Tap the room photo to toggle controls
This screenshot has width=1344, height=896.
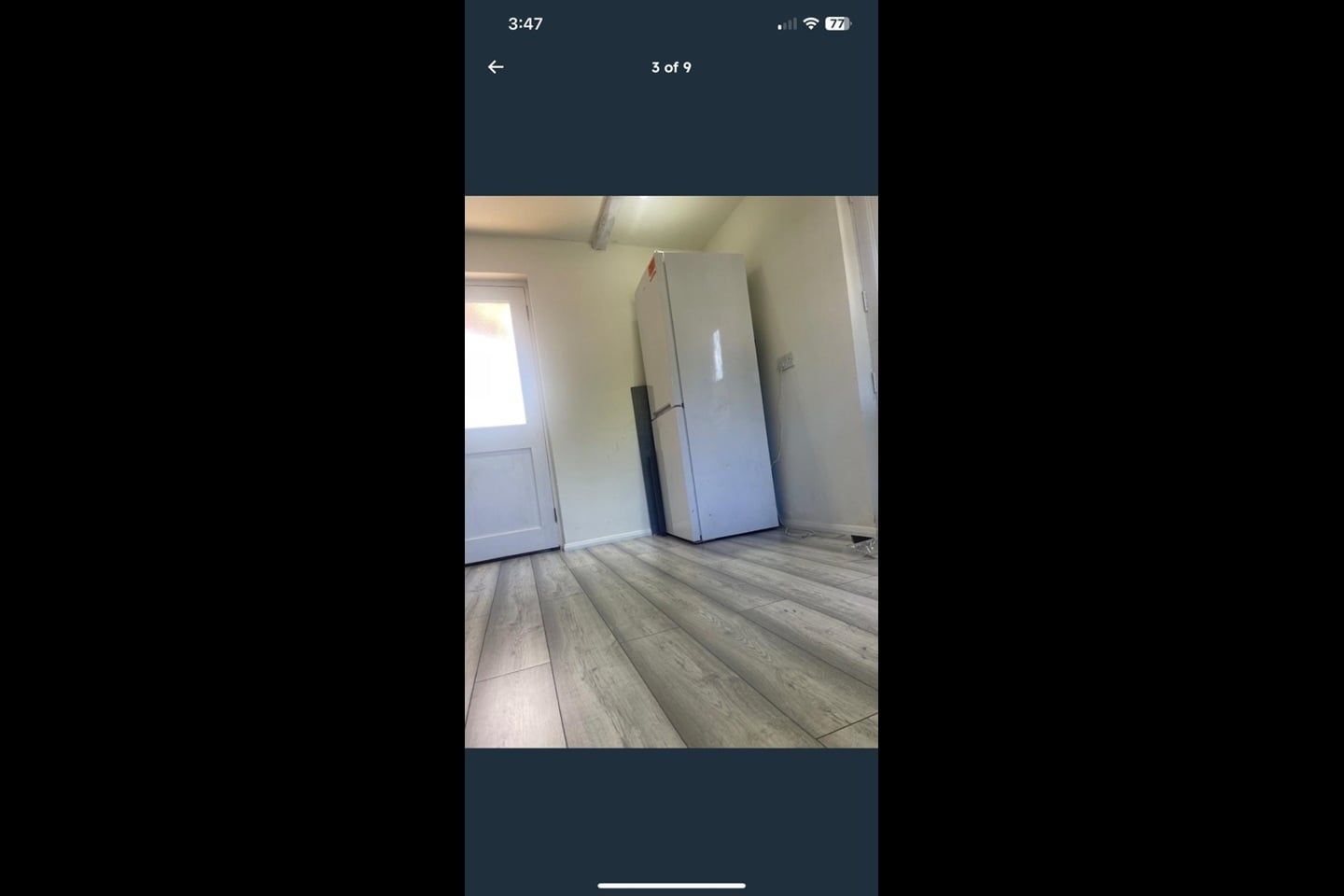[671, 471]
